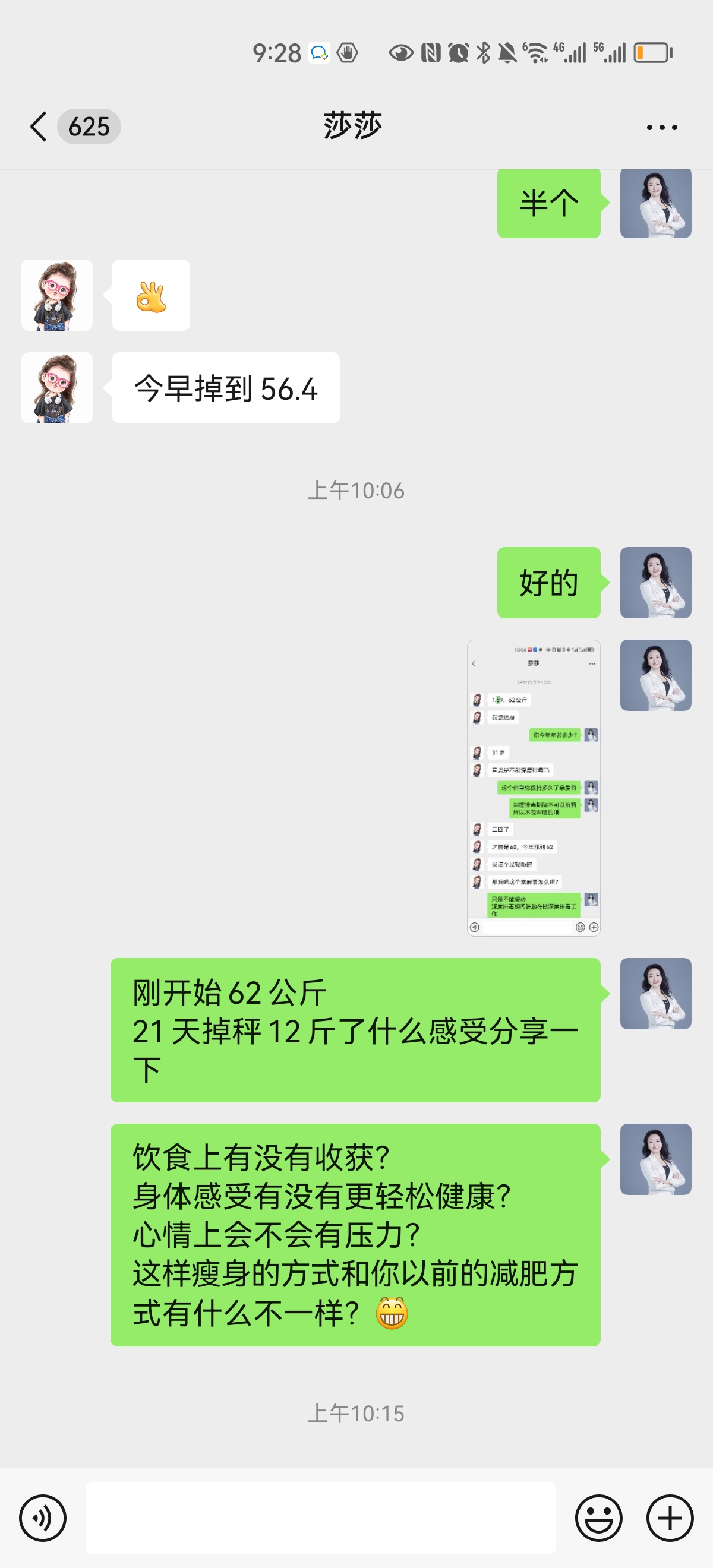Open the plus attachments menu
This screenshot has width=713, height=1568.
pos(670,1518)
